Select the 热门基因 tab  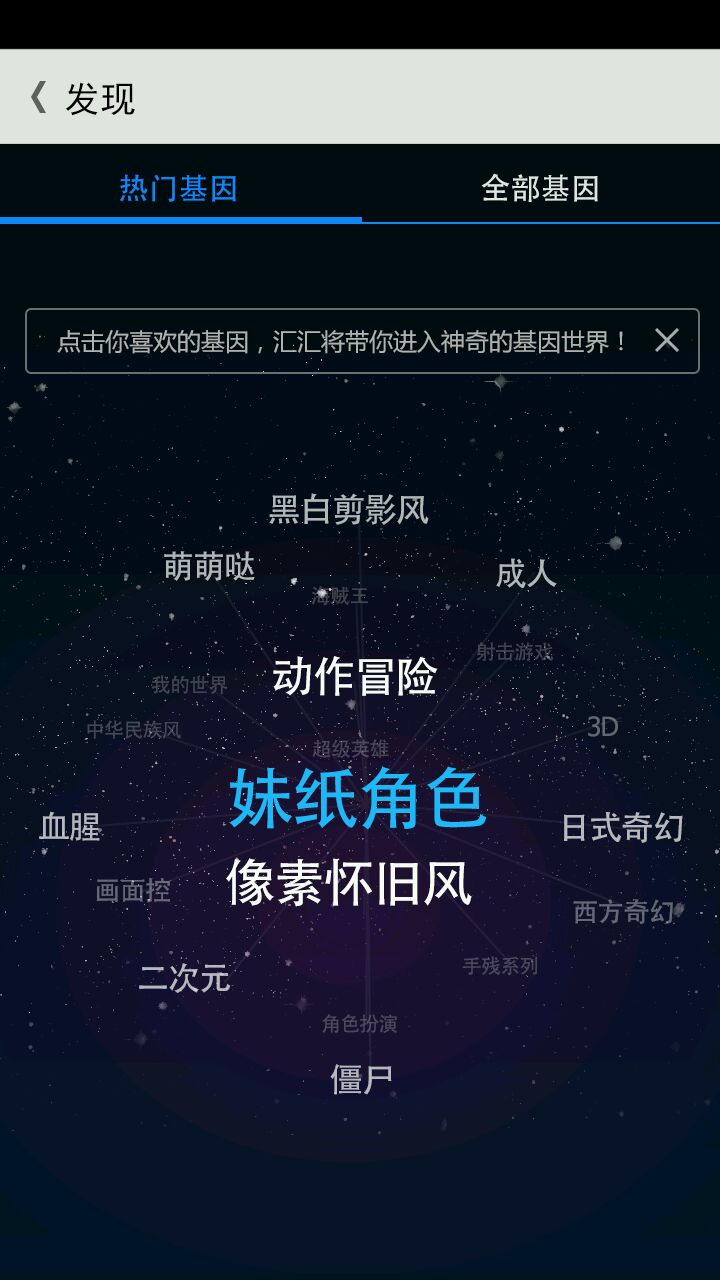pyautogui.click(x=179, y=188)
